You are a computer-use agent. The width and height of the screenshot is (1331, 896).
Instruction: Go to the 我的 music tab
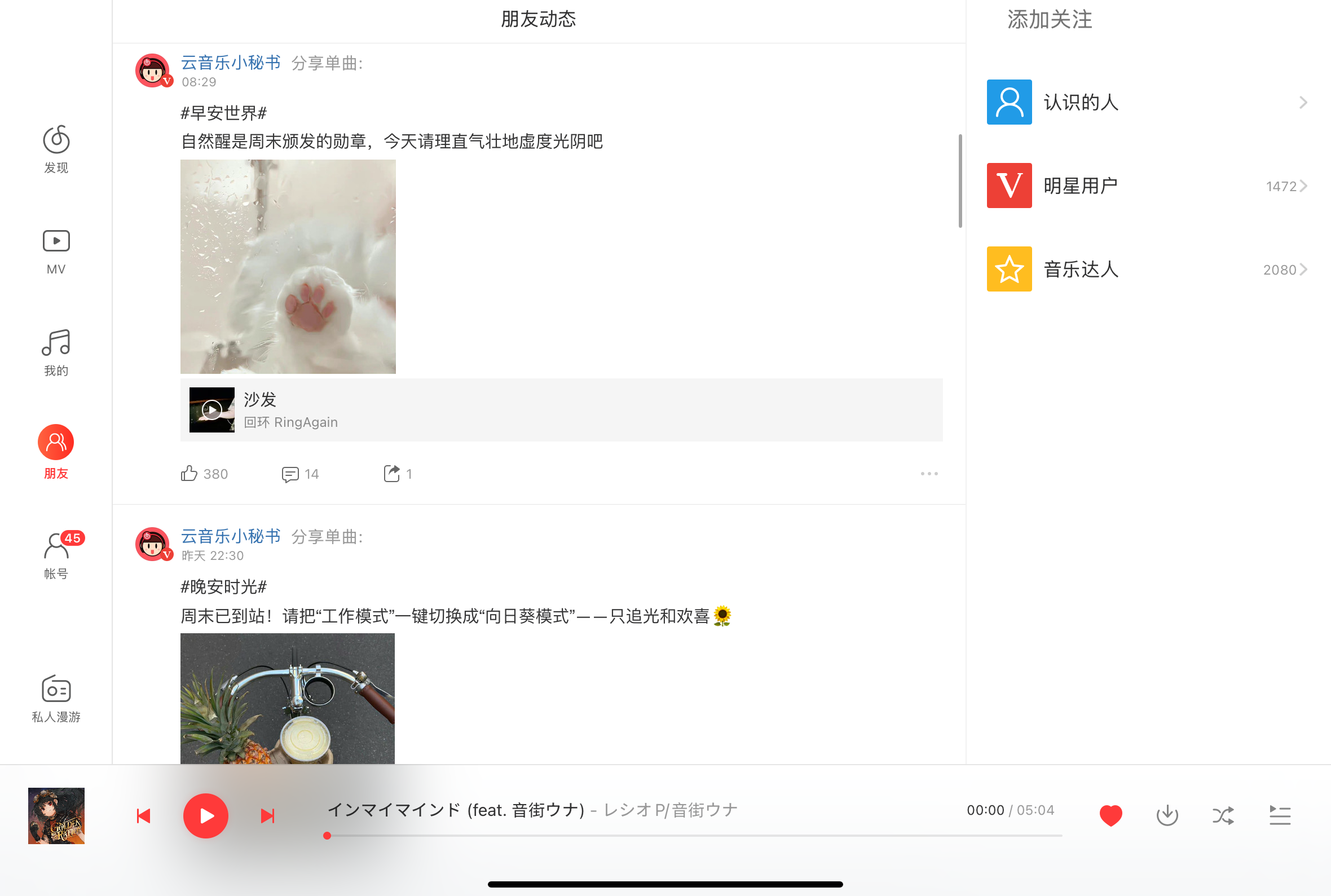click(56, 352)
